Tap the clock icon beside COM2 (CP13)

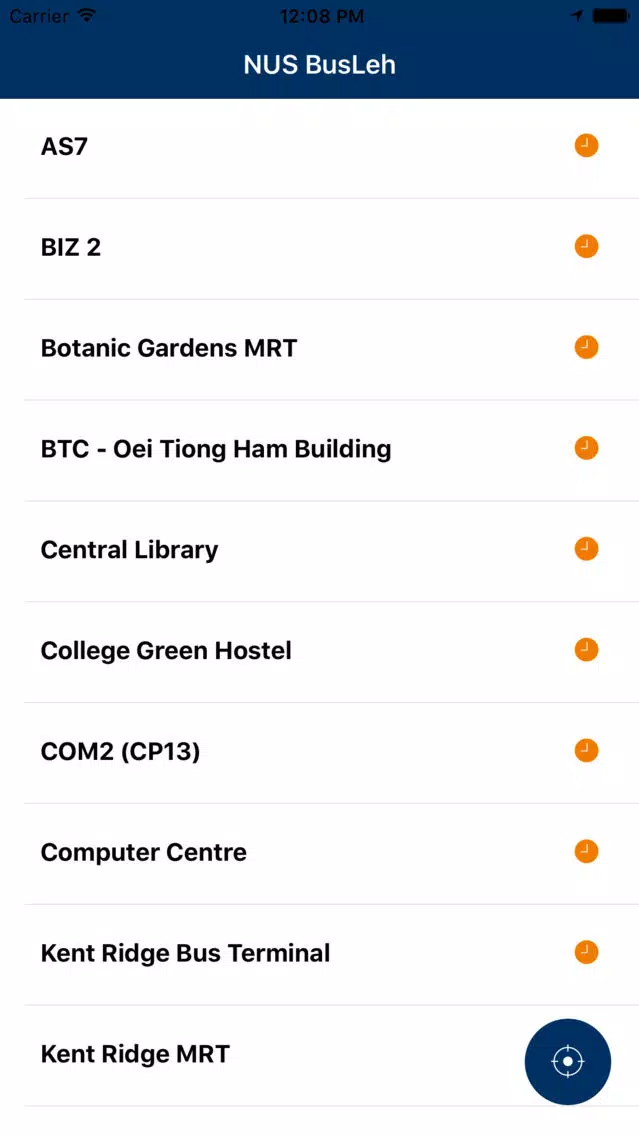[587, 750]
